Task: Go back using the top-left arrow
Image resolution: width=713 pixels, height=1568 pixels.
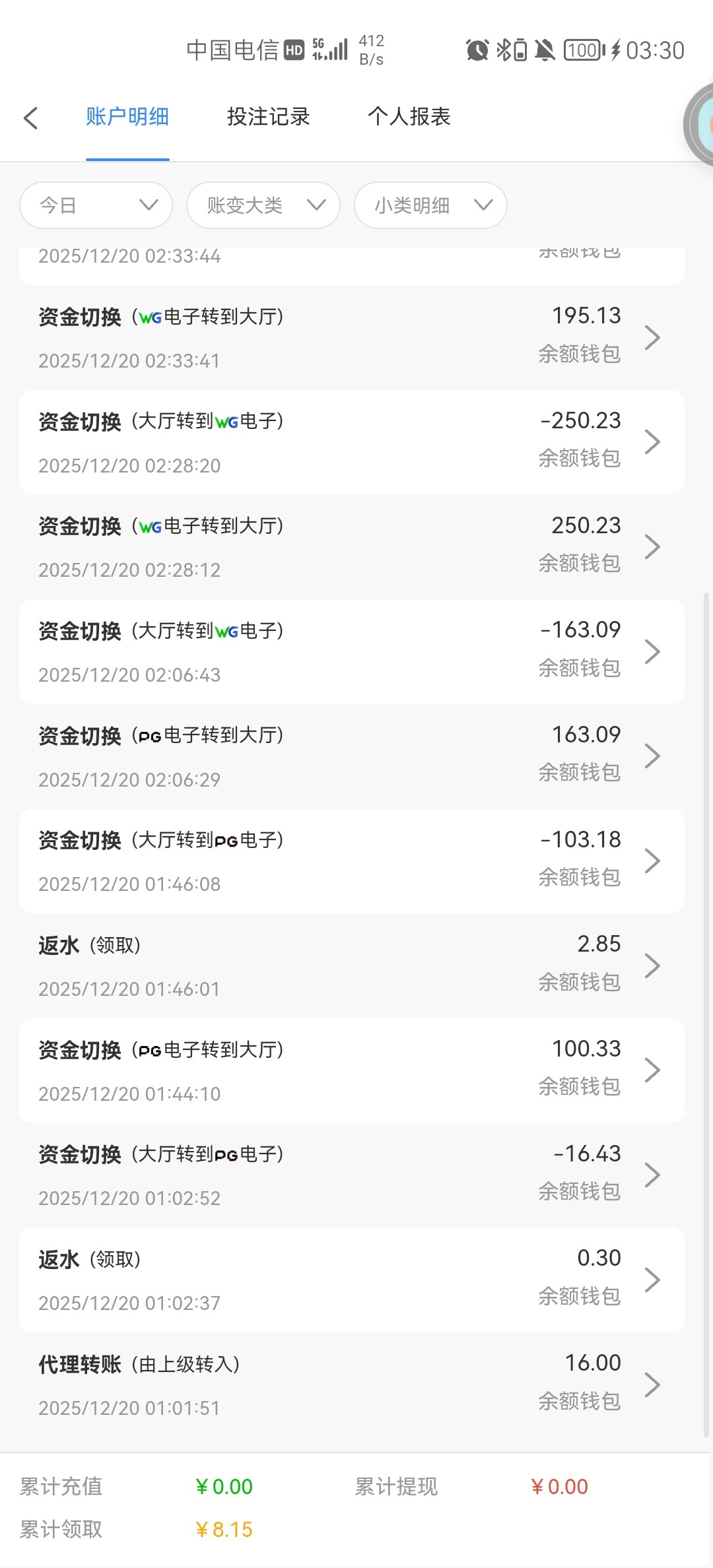Action: click(30, 118)
